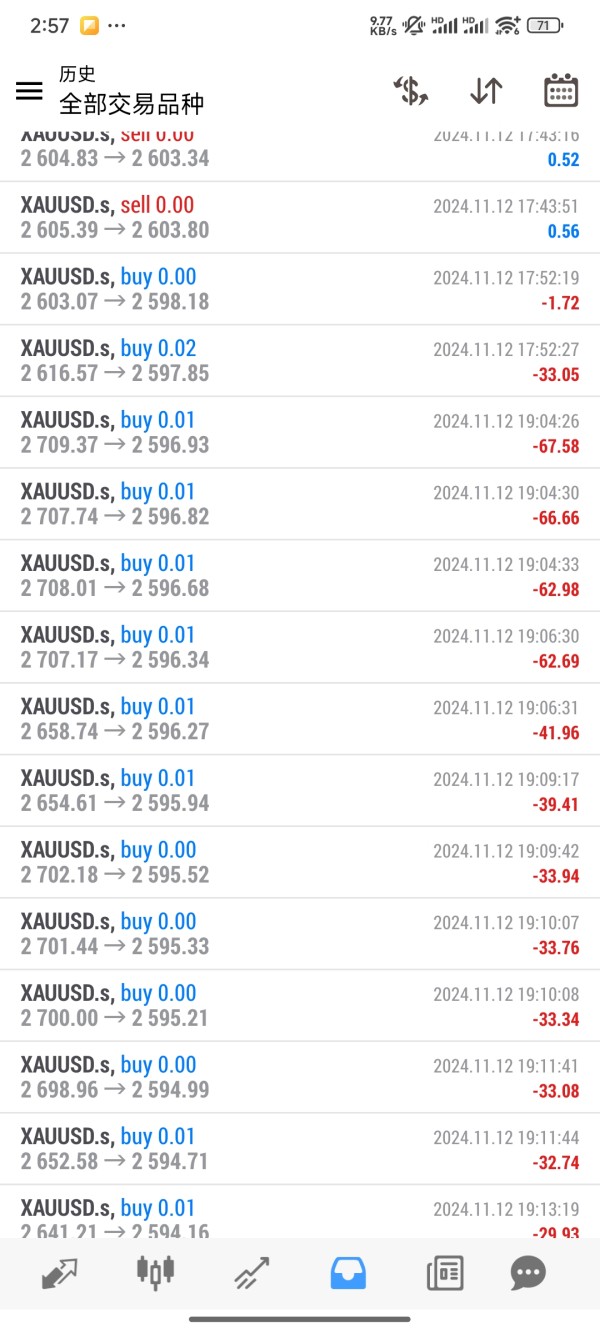Expand the buy trade with loss -1.72
The image size is (600, 1333).
coord(300,290)
